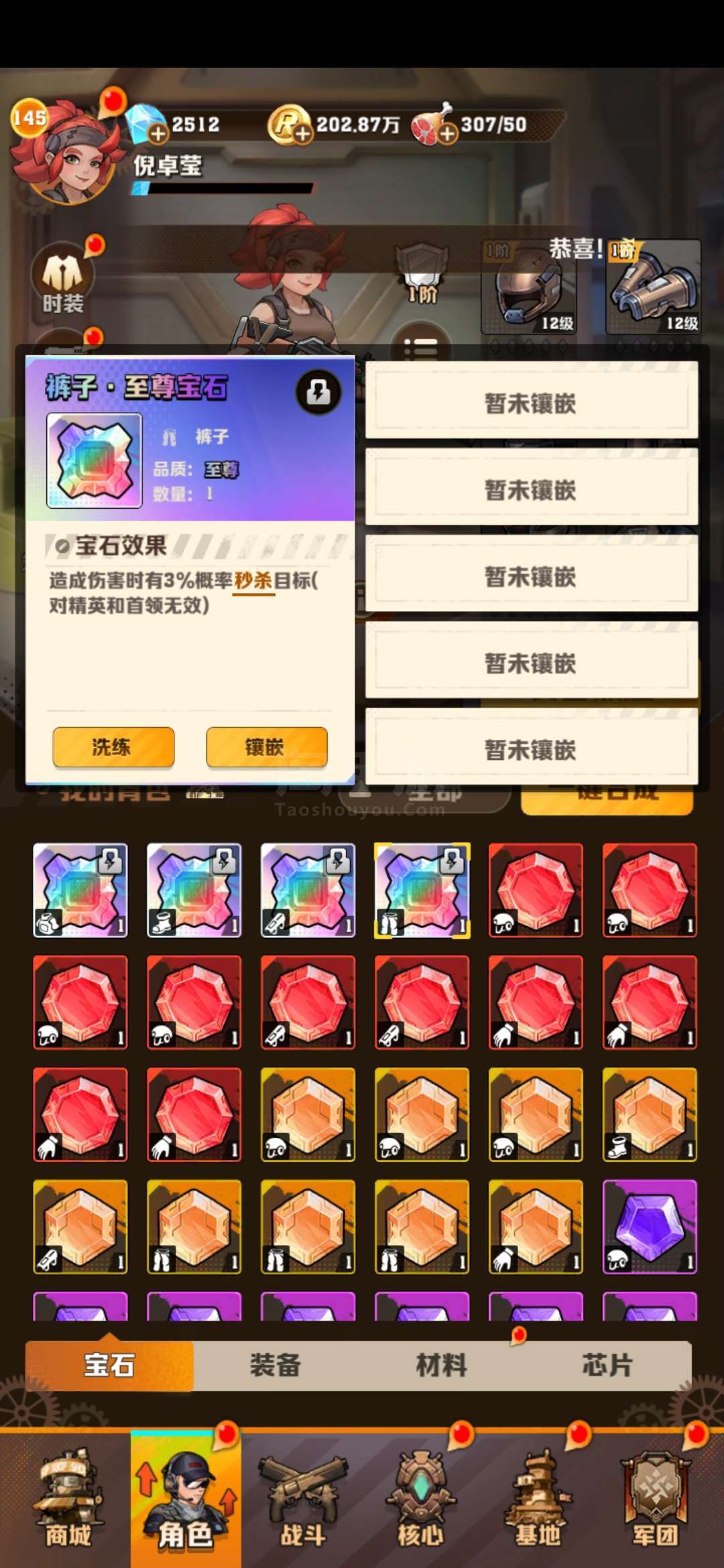724x1568 pixels.
Task: Tap the 洗练 button
Action: (x=113, y=746)
